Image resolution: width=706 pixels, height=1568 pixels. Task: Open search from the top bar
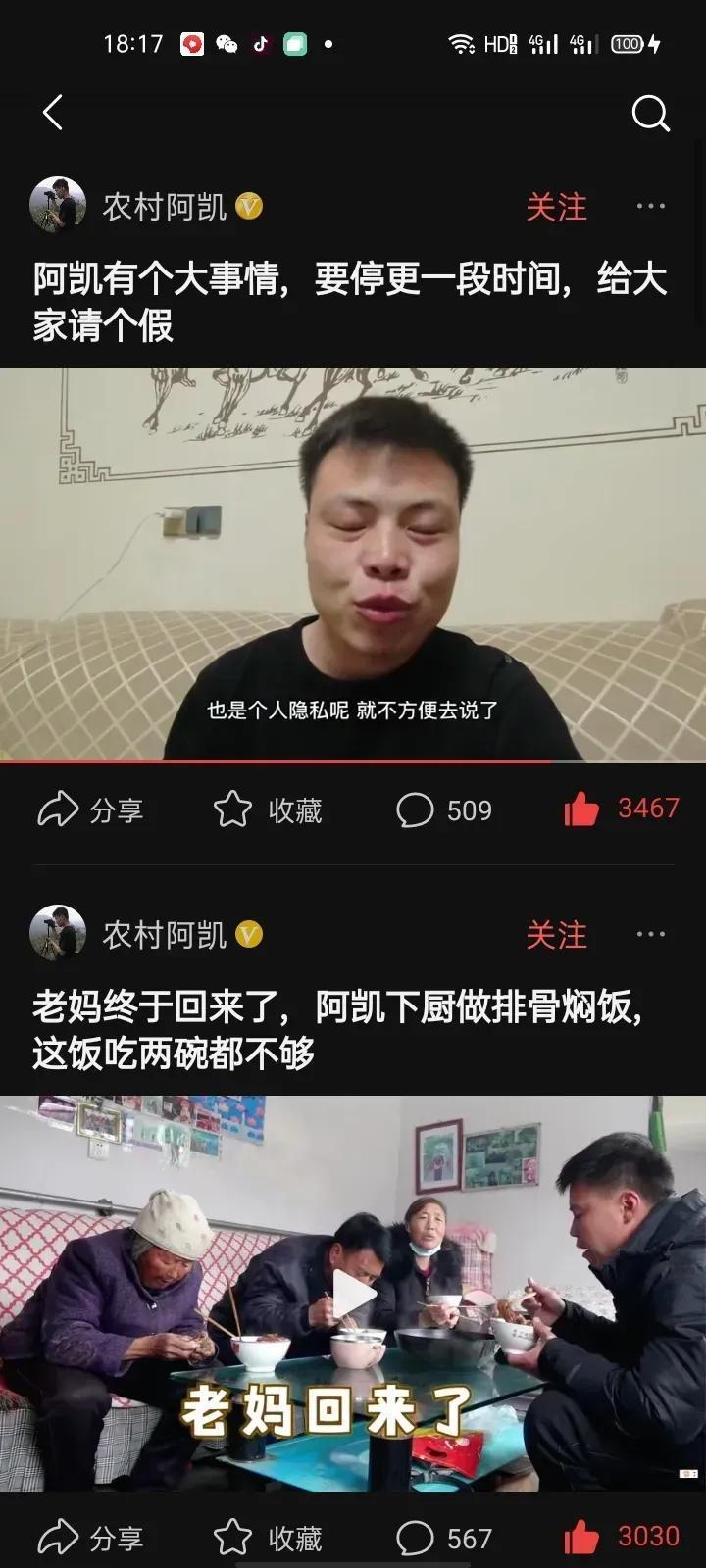point(649,114)
